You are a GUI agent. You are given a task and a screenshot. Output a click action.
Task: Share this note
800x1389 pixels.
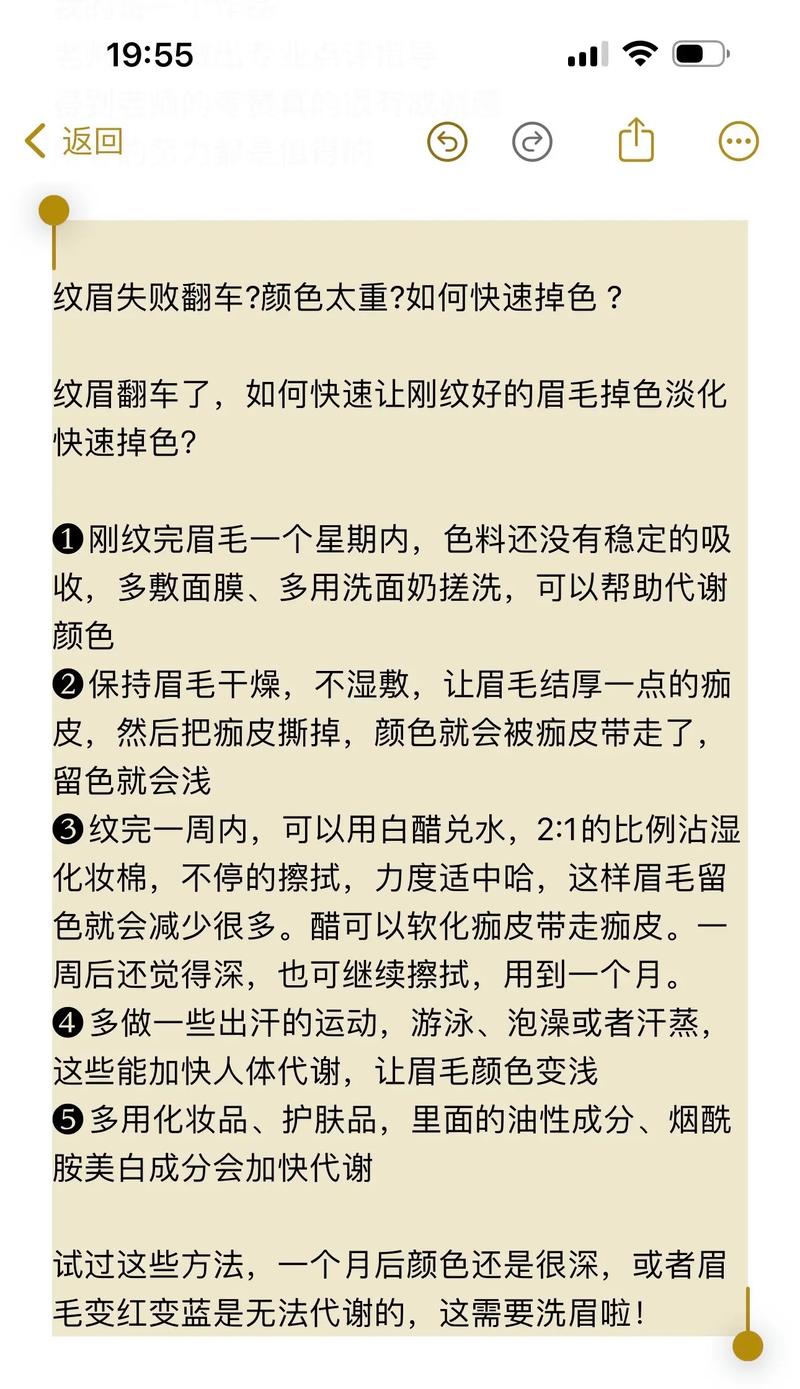[x=636, y=140]
